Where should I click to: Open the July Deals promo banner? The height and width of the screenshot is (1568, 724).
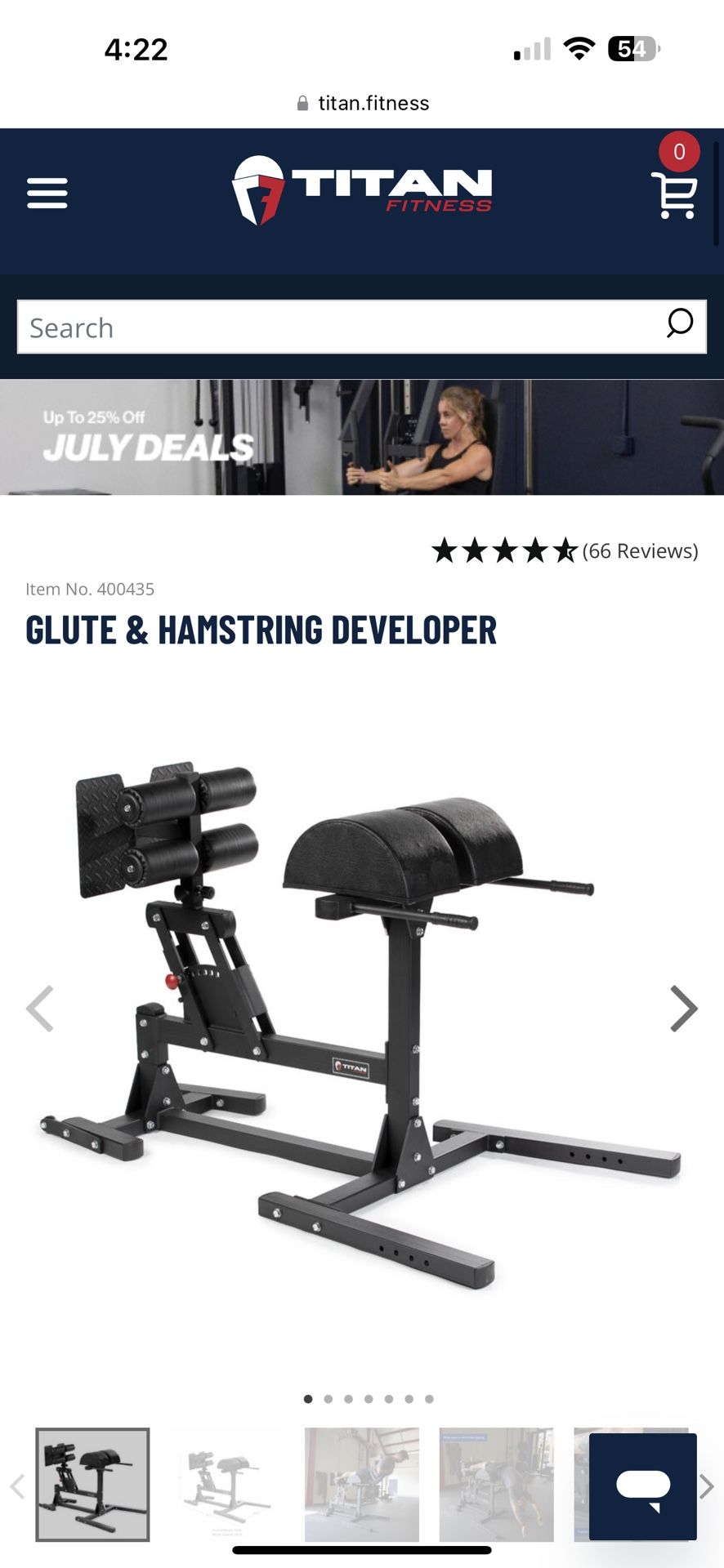pyautogui.click(x=362, y=438)
